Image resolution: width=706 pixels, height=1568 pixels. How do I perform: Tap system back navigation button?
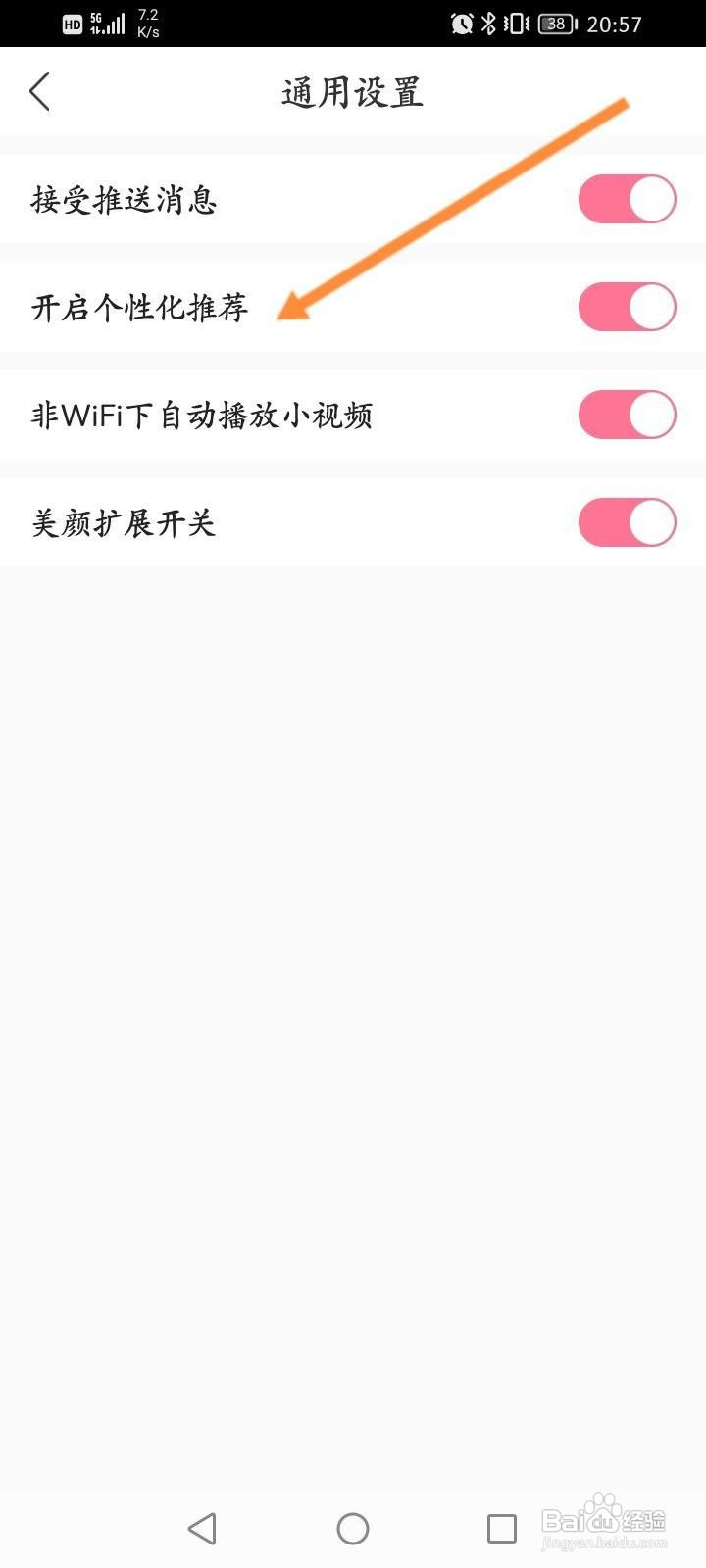click(202, 1529)
